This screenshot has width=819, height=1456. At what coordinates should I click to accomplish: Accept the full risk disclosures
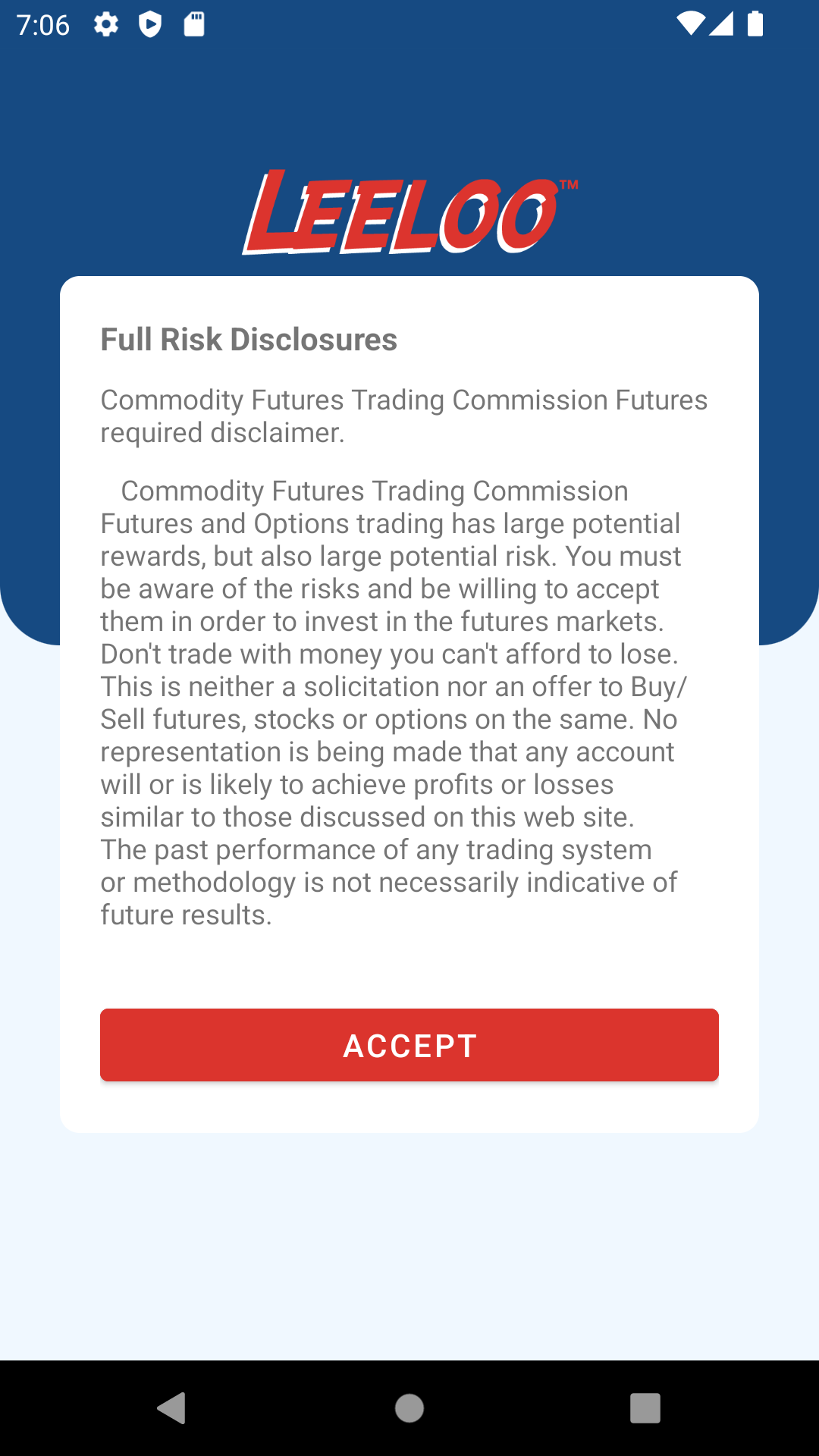tap(409, 1045)
